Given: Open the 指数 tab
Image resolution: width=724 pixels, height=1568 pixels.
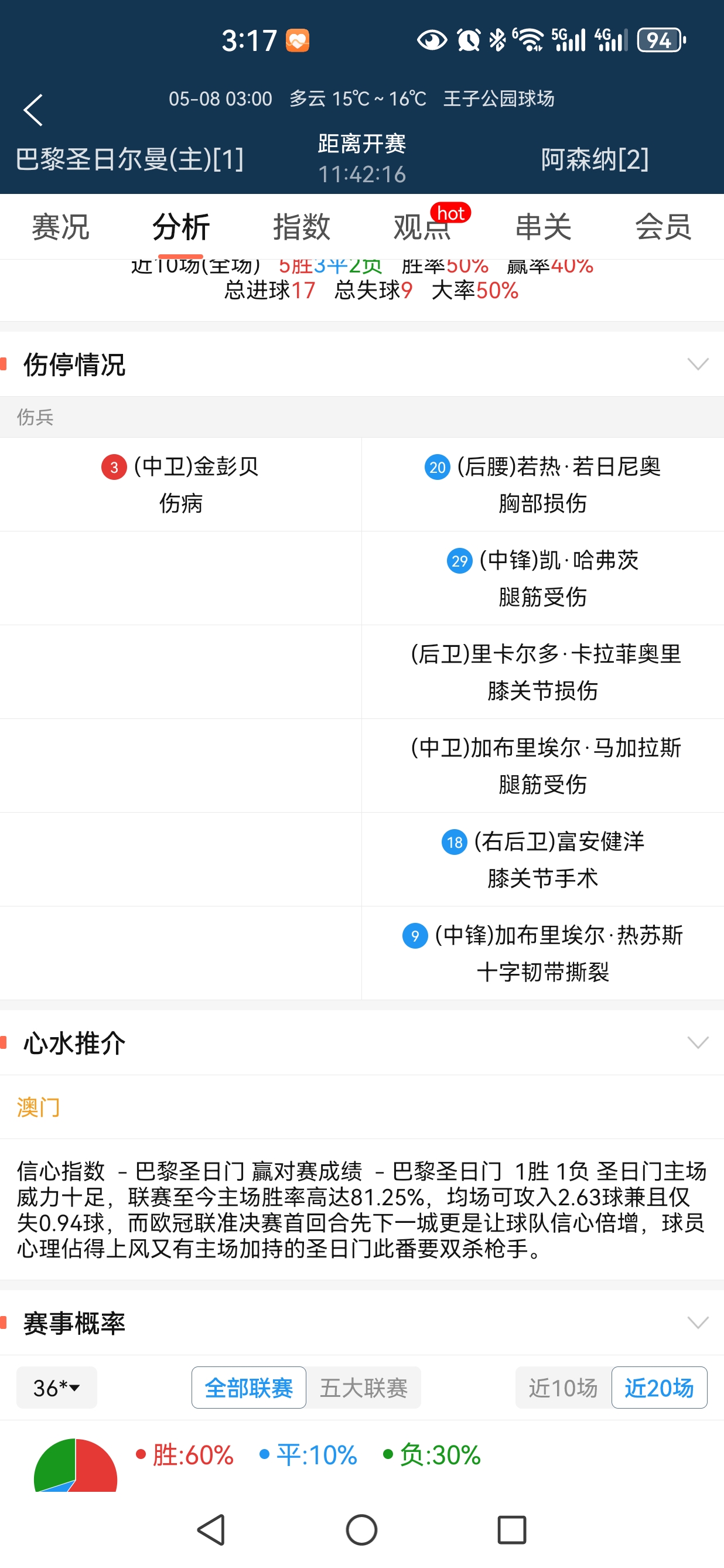Looking at the screenshot, I should 301,227.
